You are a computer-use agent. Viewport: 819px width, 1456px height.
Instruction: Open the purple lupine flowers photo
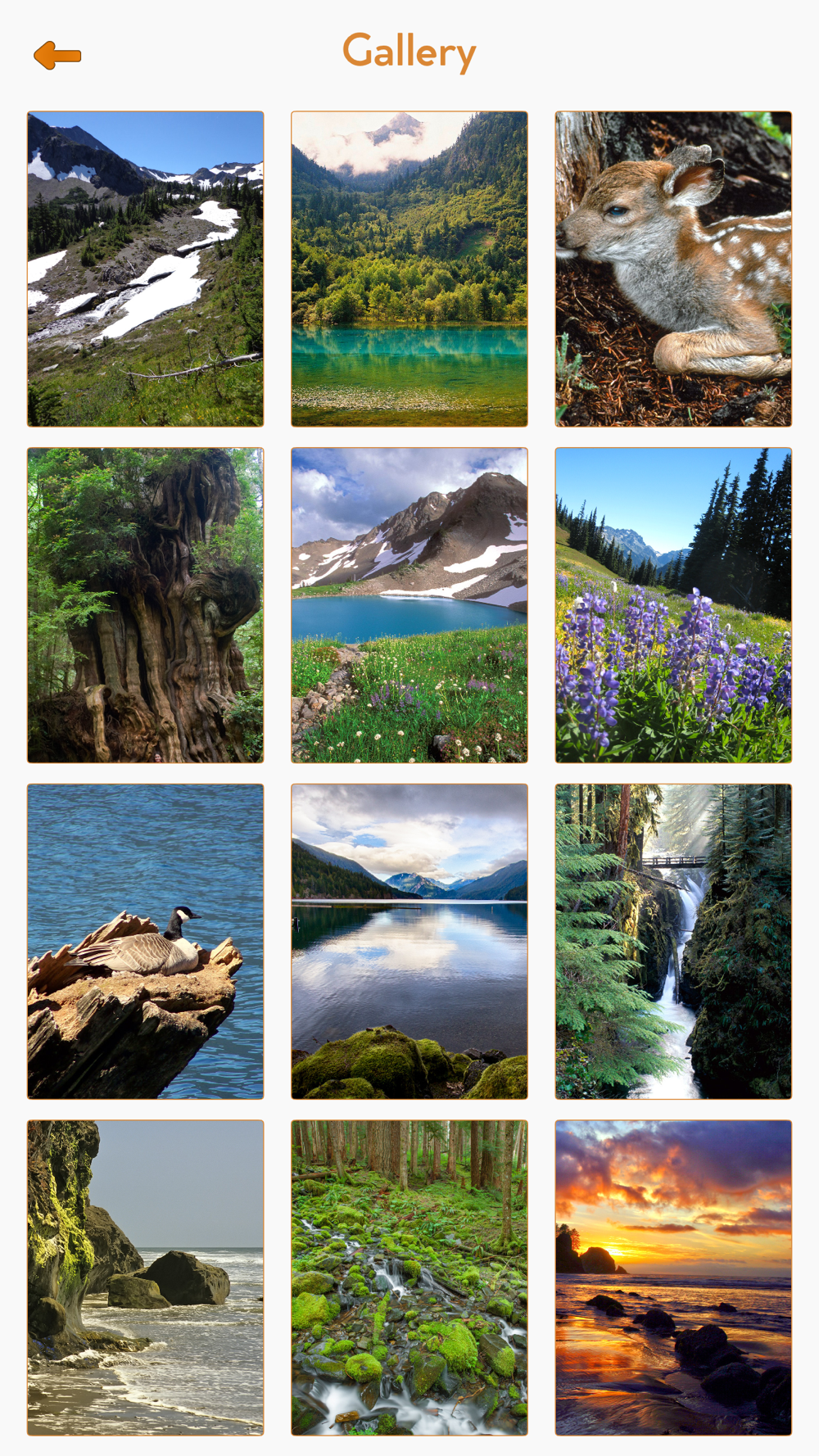[x=673, y=605]
